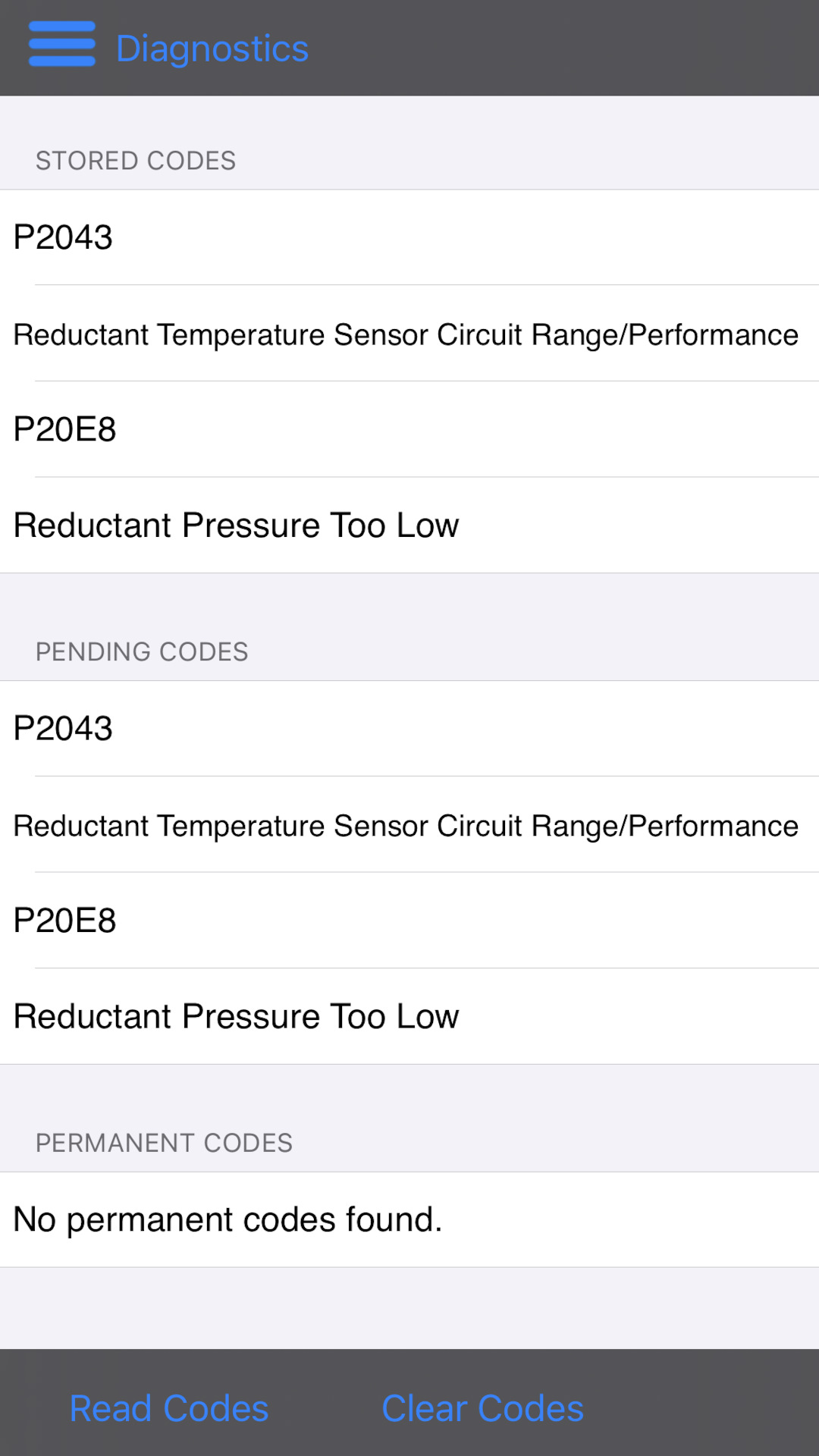The height and width of the screenshot is (1456, 819).
Task: Tap the Diagnostics title label
Action: pyautogui.click(x=213, y=47)
